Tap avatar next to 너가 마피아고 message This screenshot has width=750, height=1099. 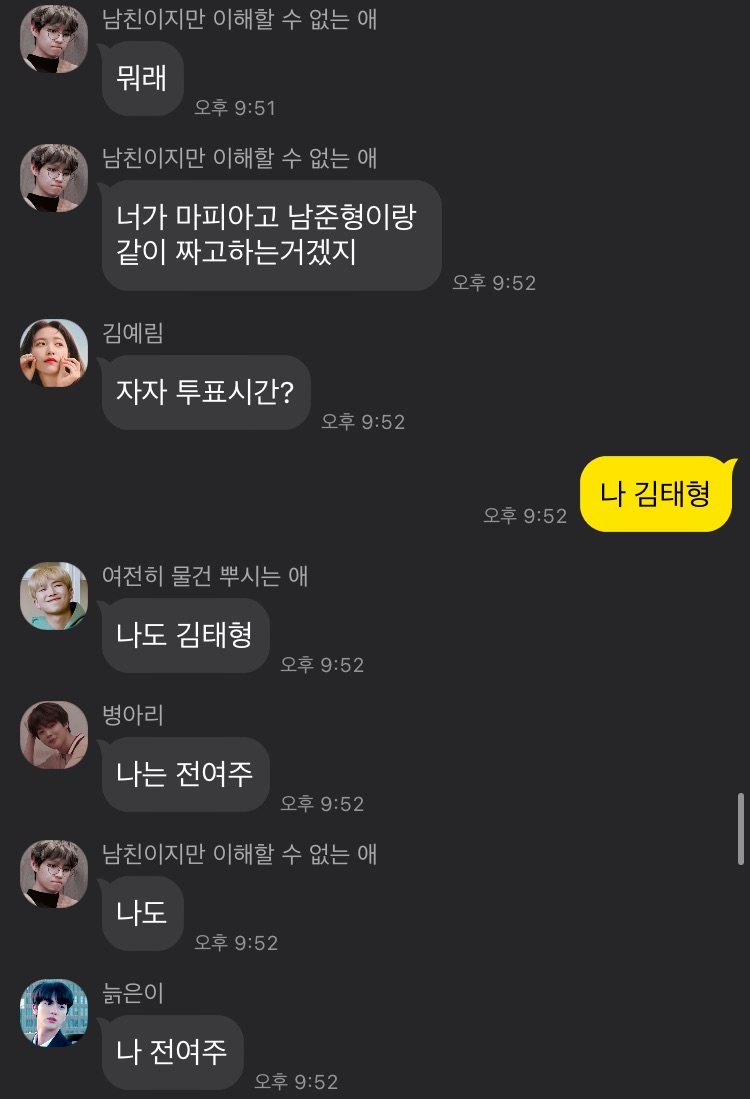(54, 178)
